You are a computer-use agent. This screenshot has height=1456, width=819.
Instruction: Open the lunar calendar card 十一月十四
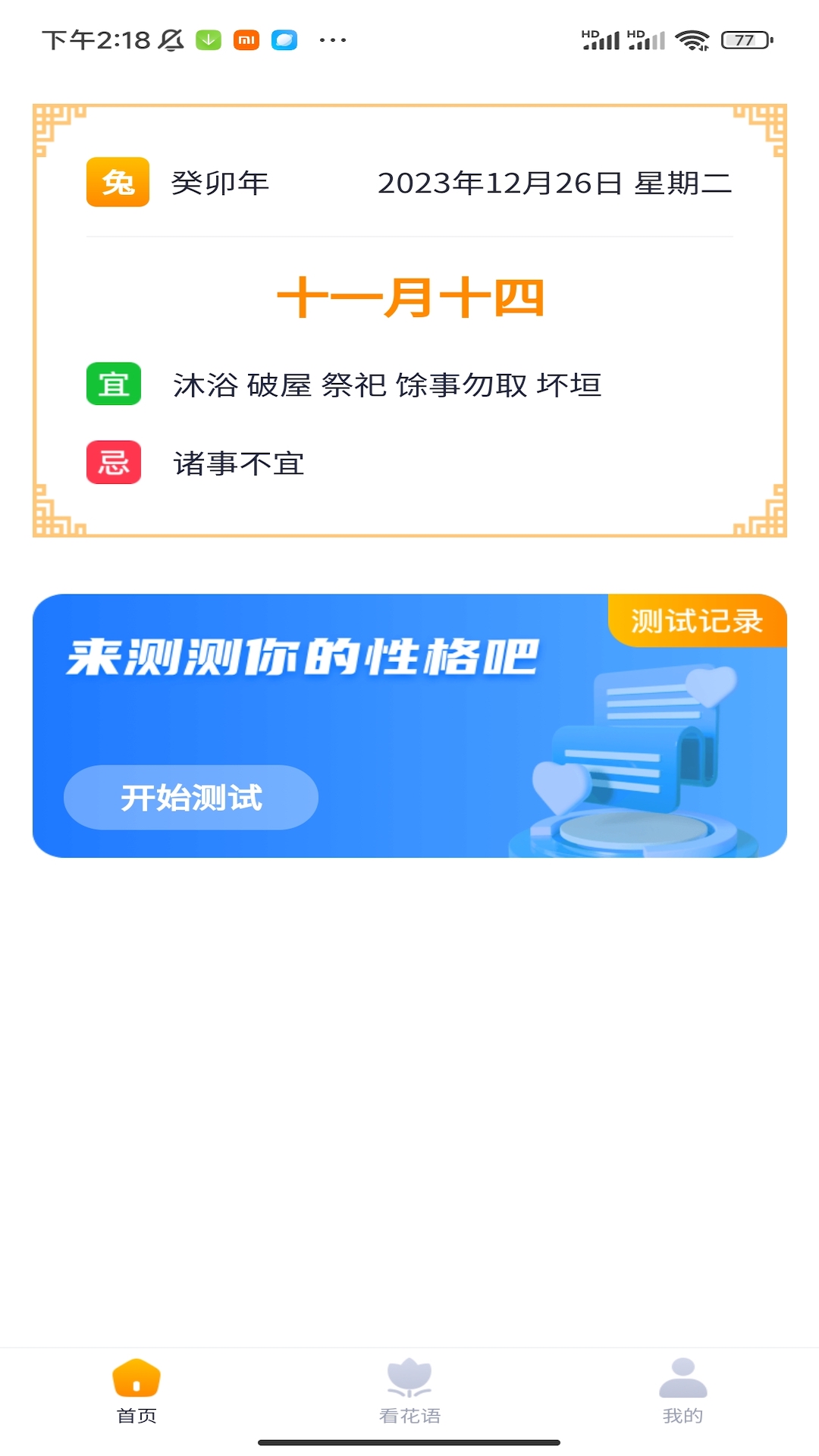tap(409, 298)
